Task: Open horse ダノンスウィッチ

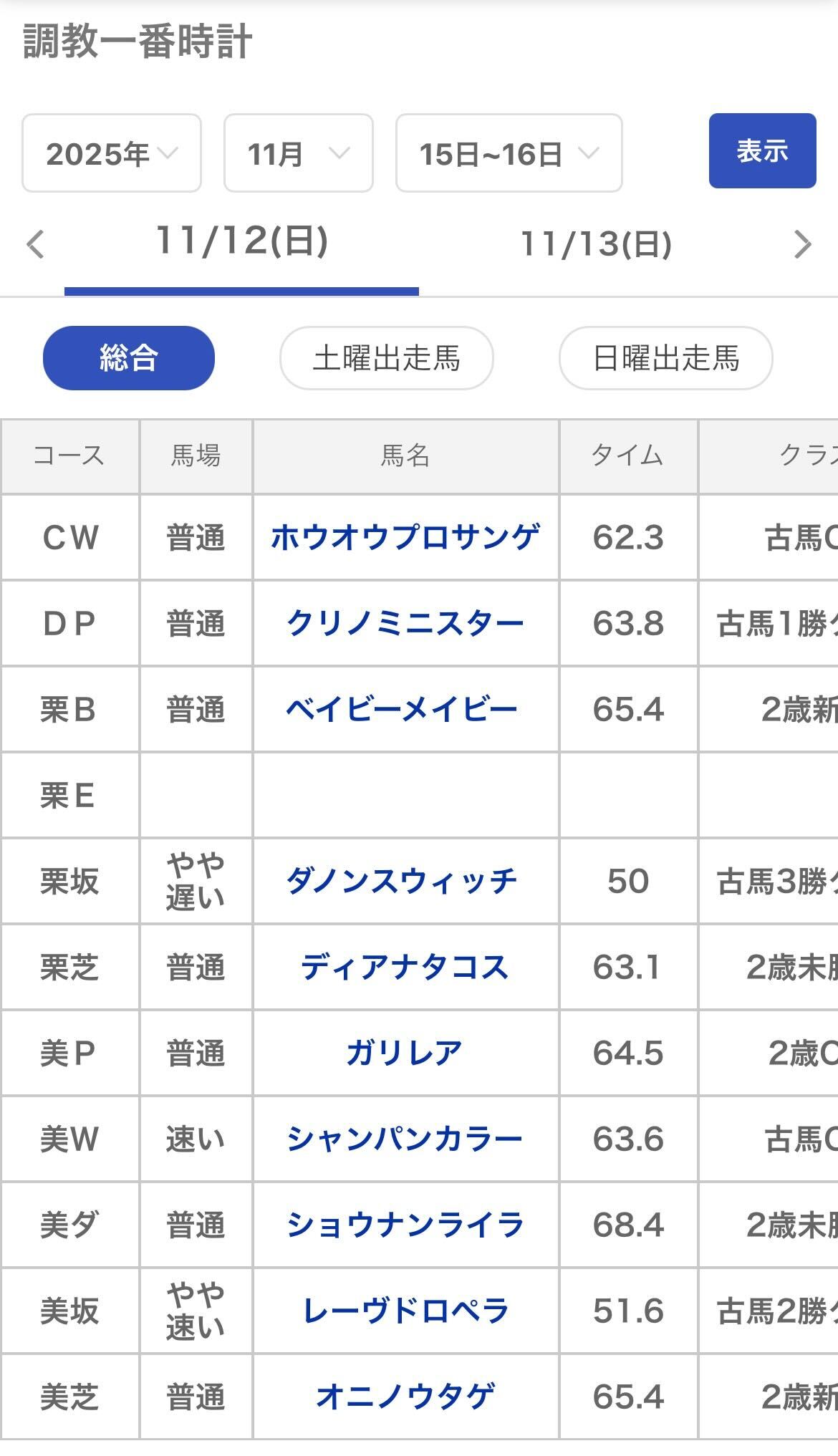Action: tap(401, 881)
